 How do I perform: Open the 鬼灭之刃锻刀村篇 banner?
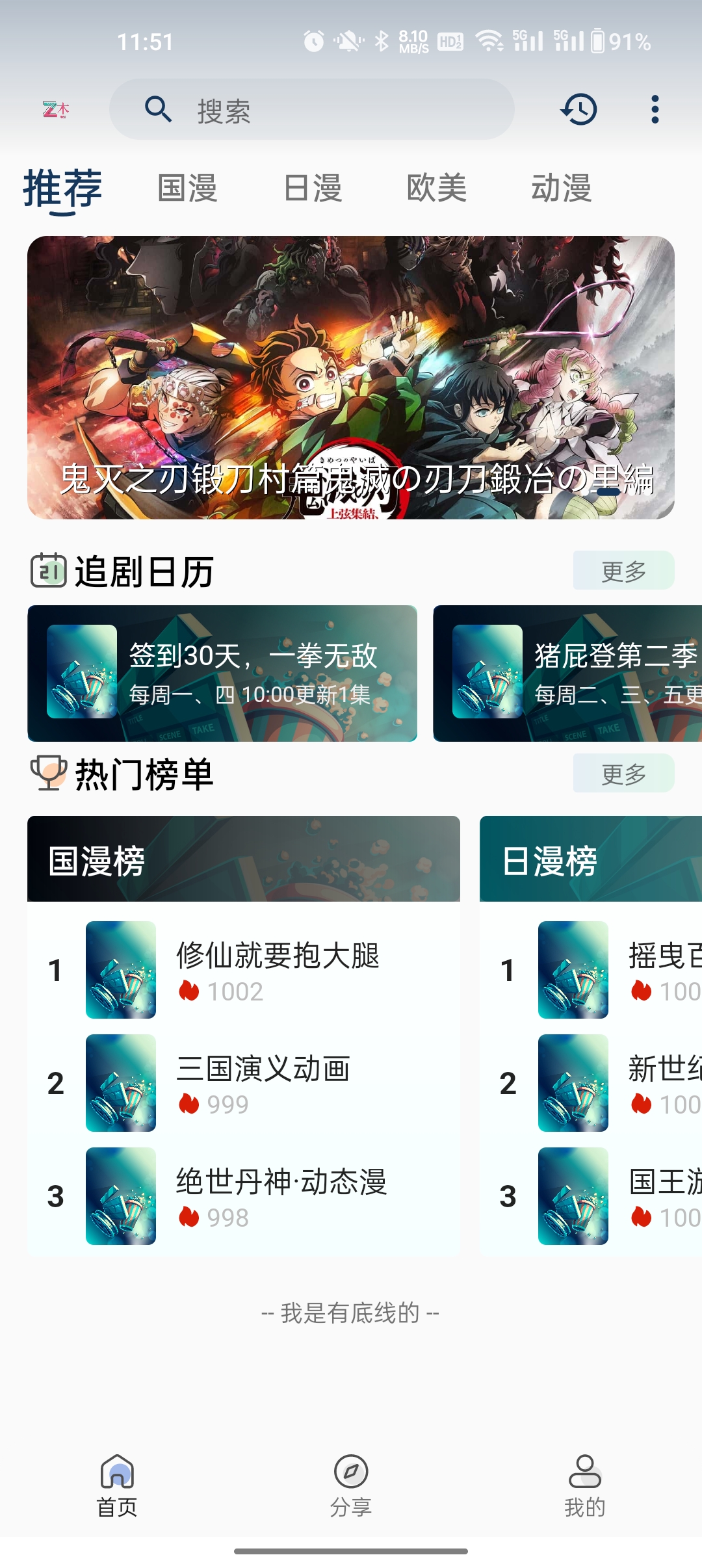[x=351, y=377]
